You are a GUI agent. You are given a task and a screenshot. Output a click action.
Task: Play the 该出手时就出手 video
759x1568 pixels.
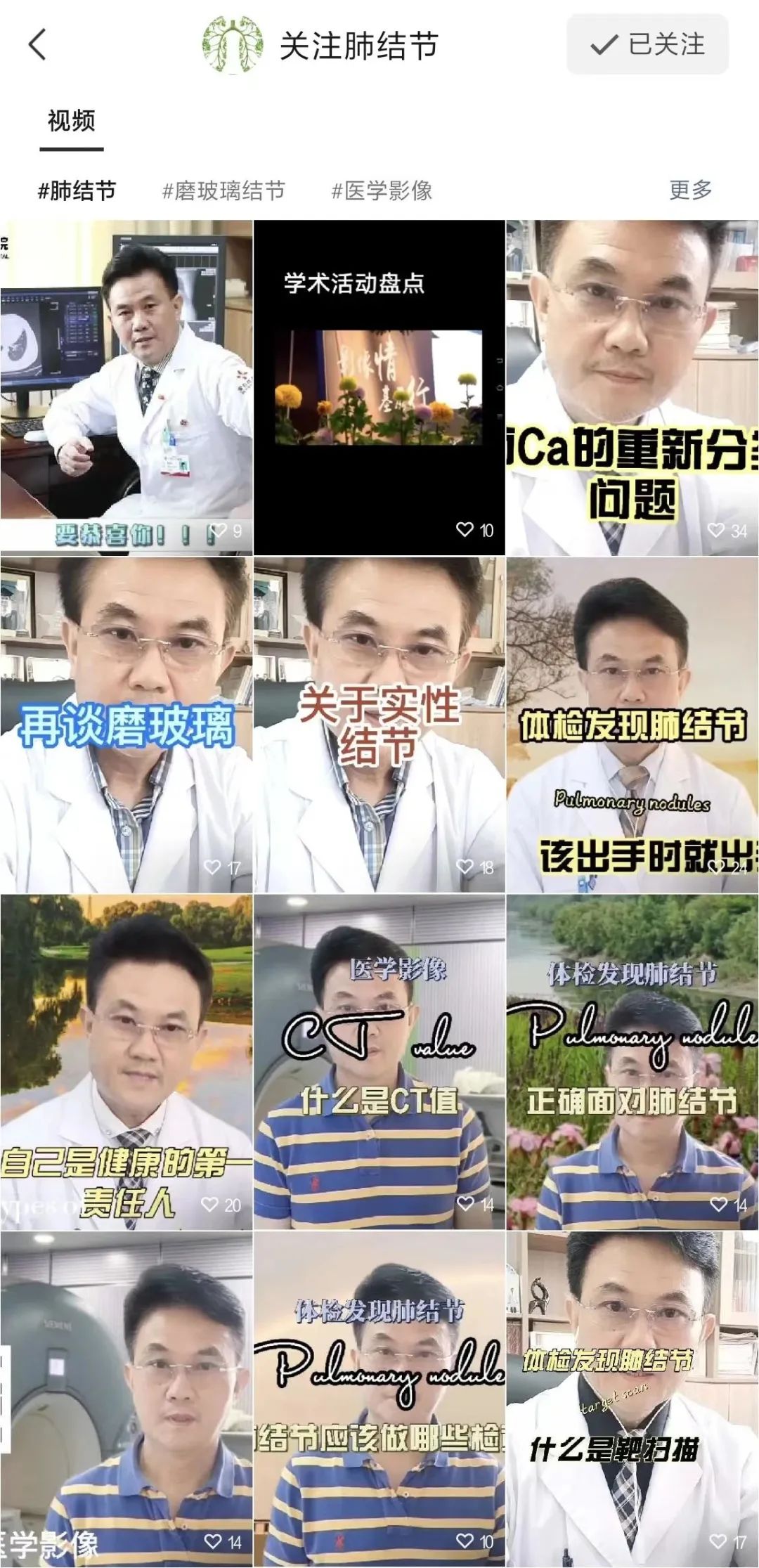pos(632,725)
